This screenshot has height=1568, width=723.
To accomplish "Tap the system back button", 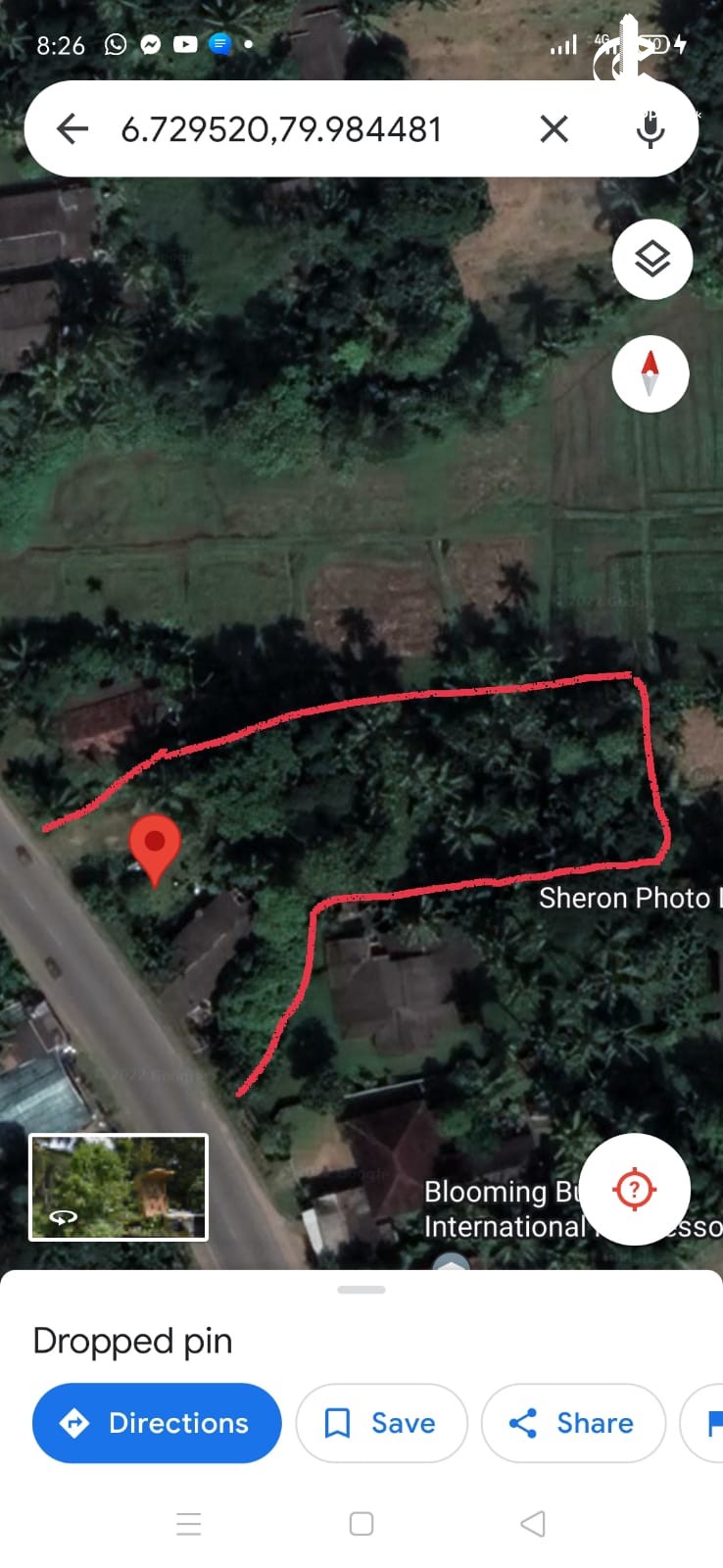I will 533,1524.
